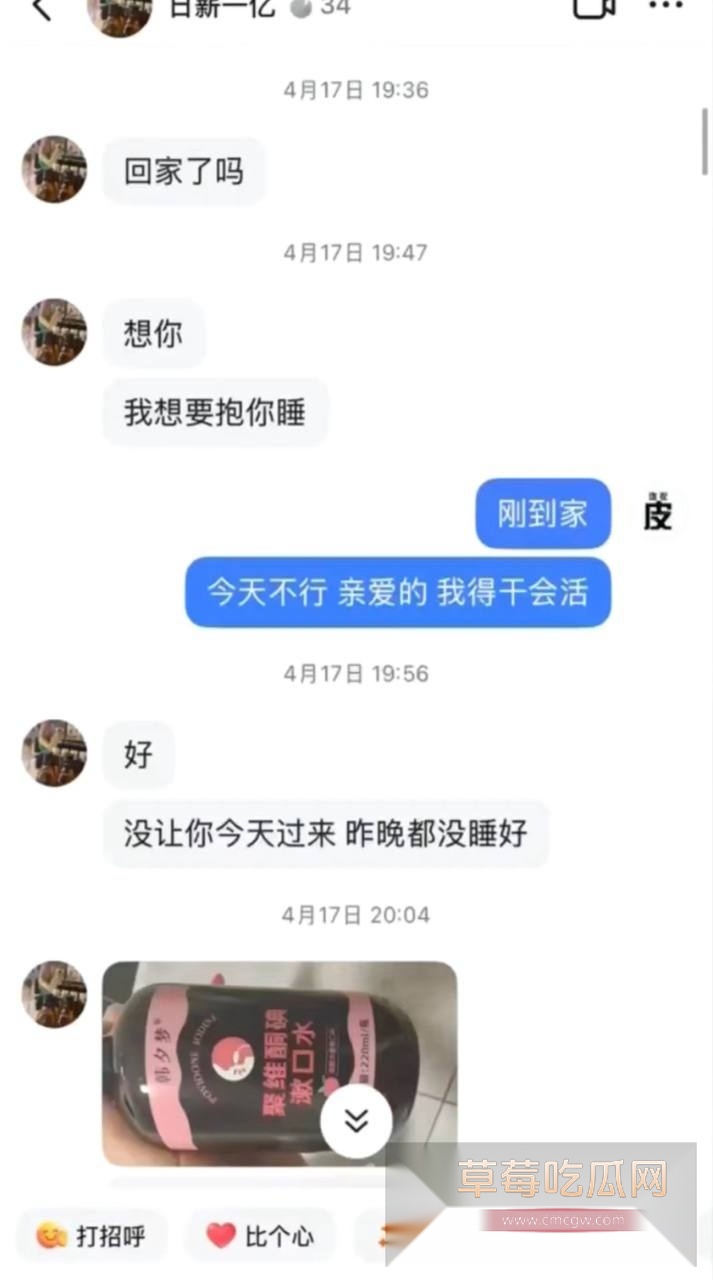Open the overflow menu with three dots
Screen dimensions: 713x1280
[666, 7]
